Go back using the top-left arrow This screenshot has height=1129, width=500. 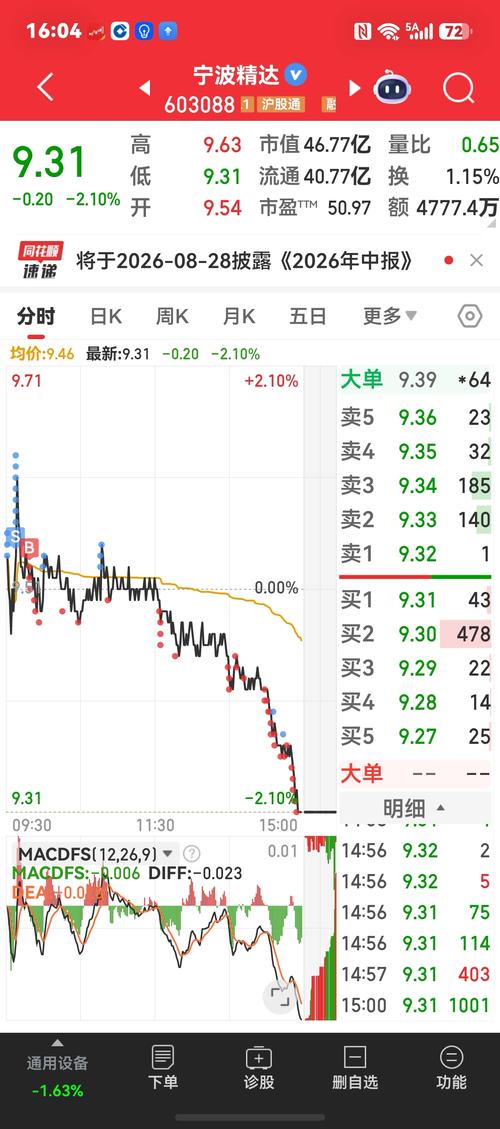click(45, 88)
